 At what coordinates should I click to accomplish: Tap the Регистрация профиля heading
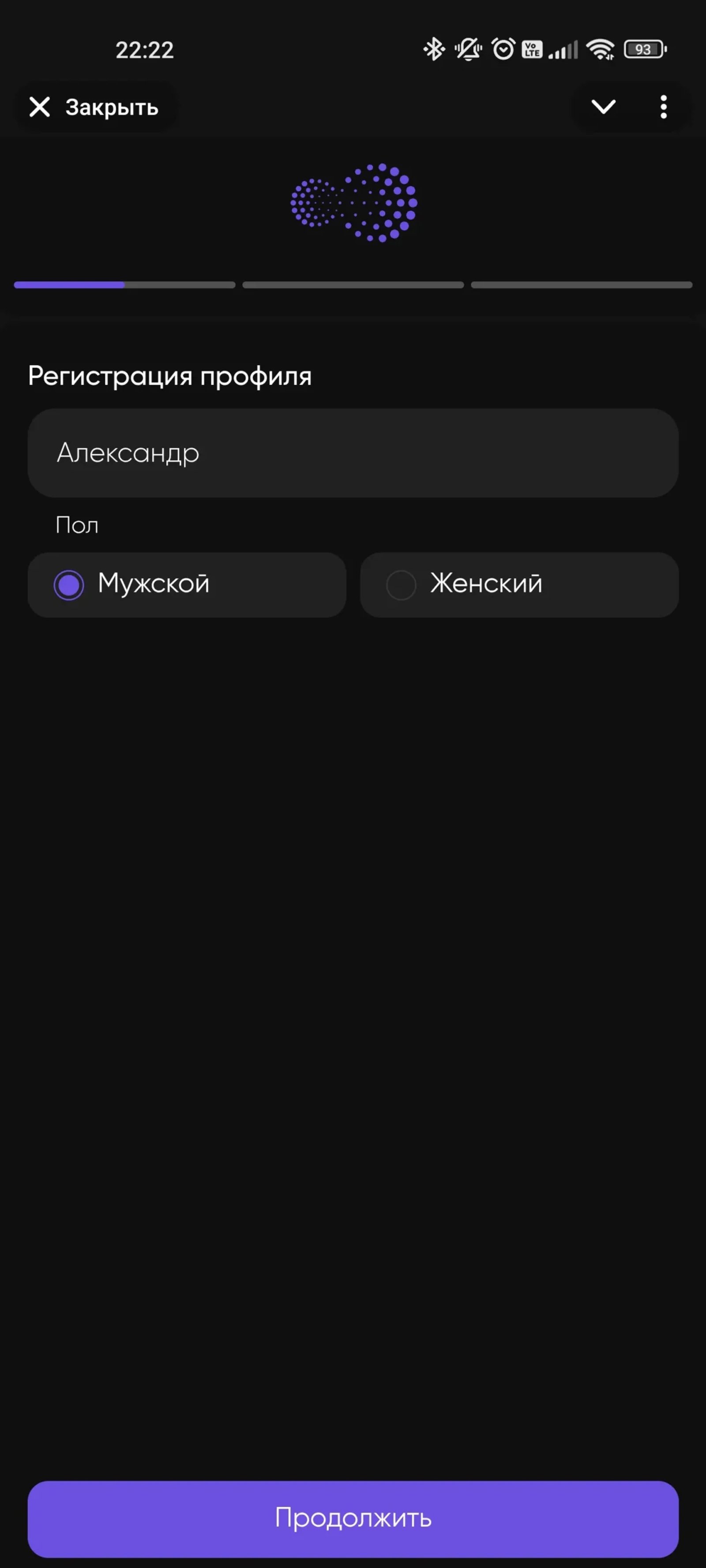(x=171, y=376)
